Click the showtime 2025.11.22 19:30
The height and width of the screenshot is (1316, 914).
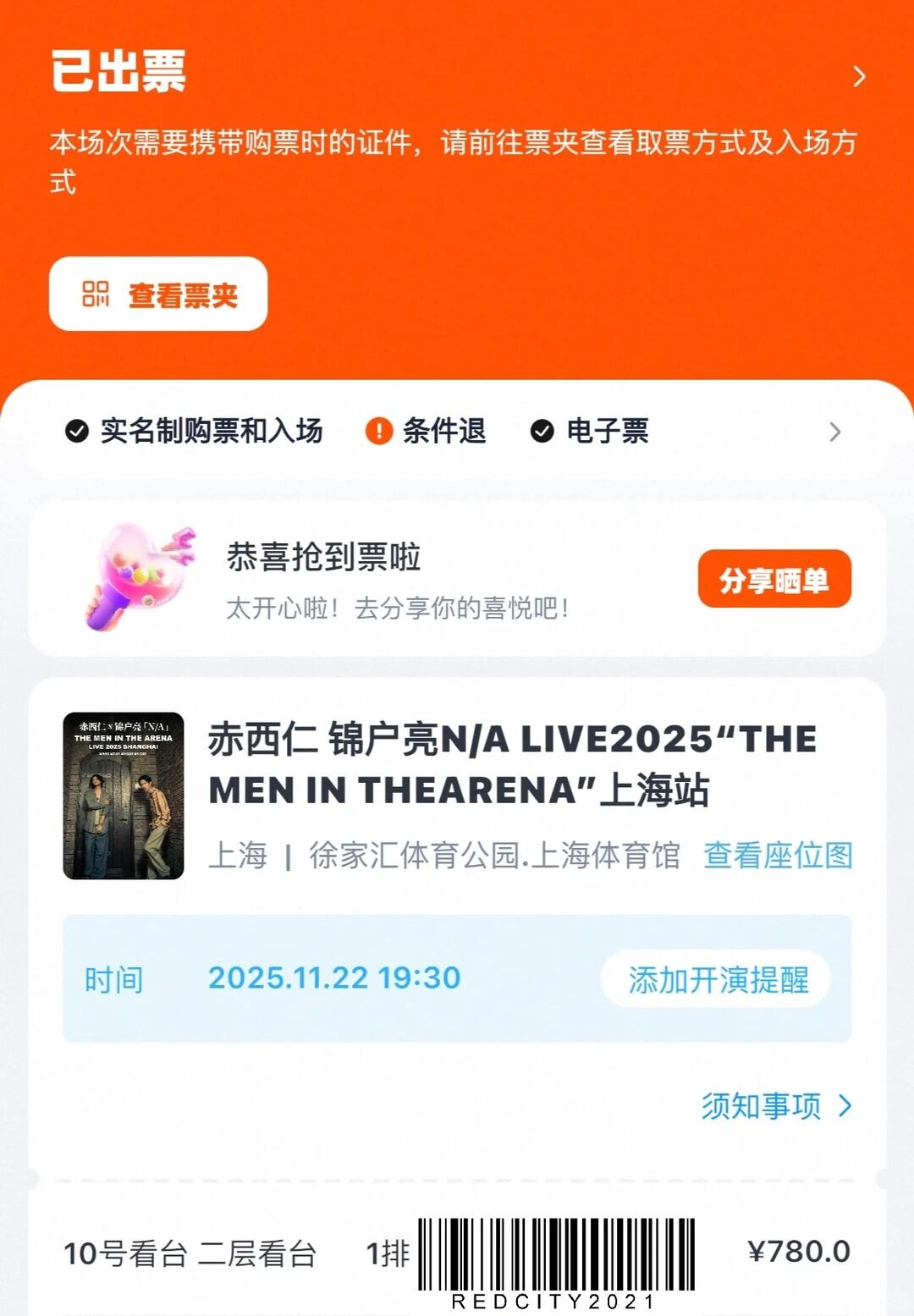(x=333, y=980)
